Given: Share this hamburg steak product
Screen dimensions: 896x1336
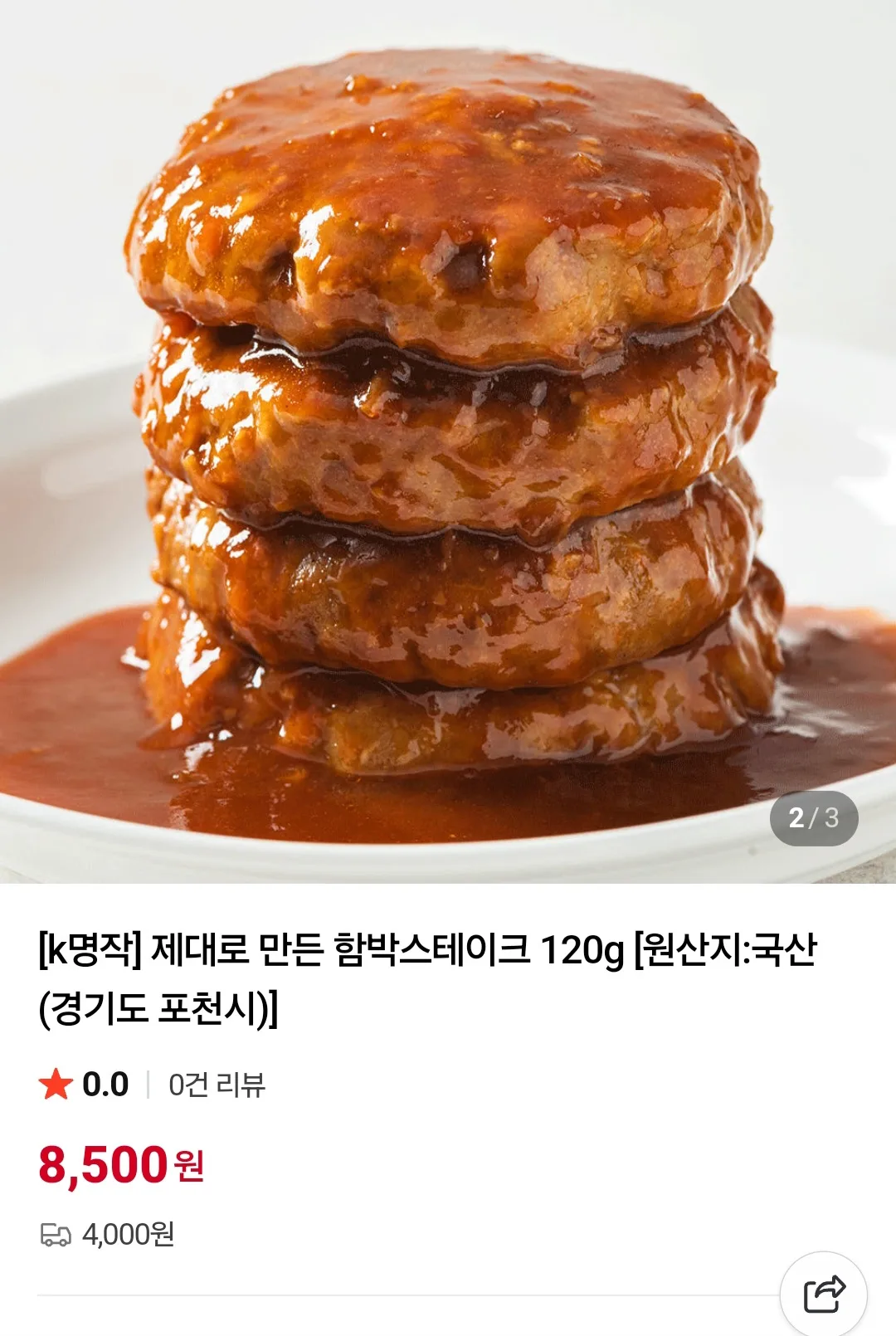Looking at the screenshot, I should click(x=824, y=1295).
